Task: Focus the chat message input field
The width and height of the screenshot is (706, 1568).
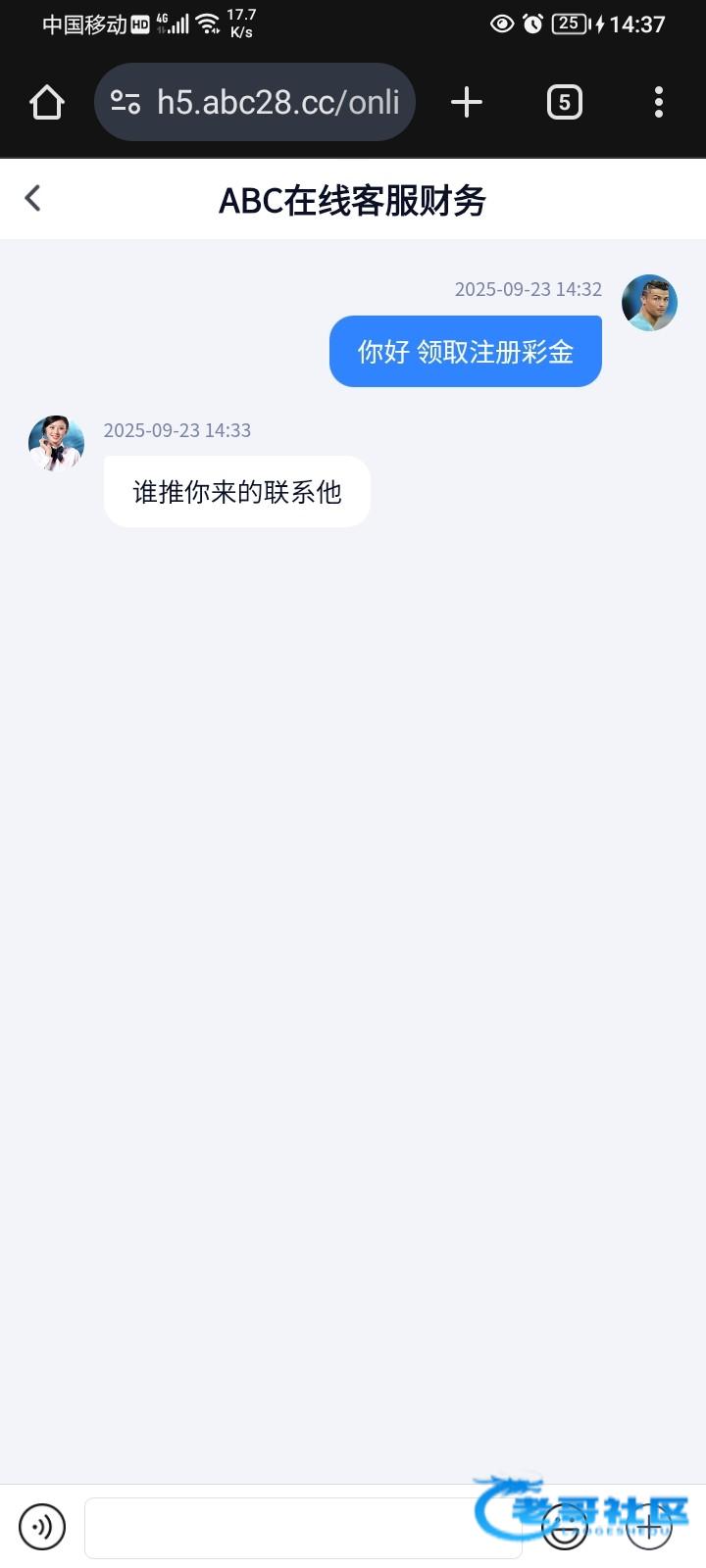Action: (x=294, y=1527)
